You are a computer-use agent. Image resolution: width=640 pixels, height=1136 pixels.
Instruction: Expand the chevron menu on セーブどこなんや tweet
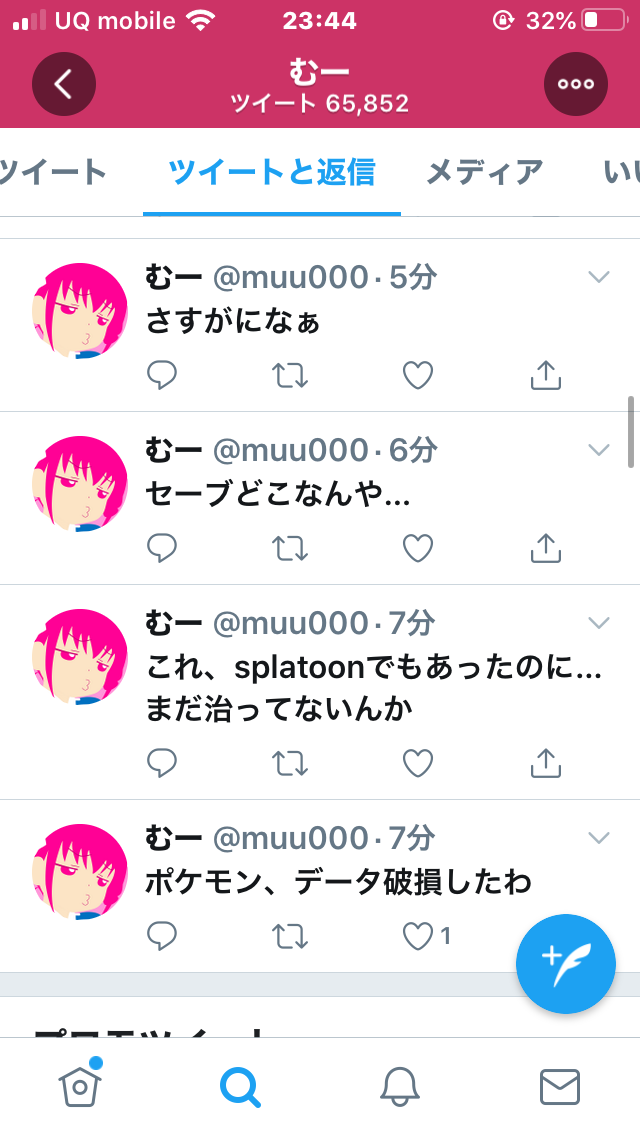[599, 450]
